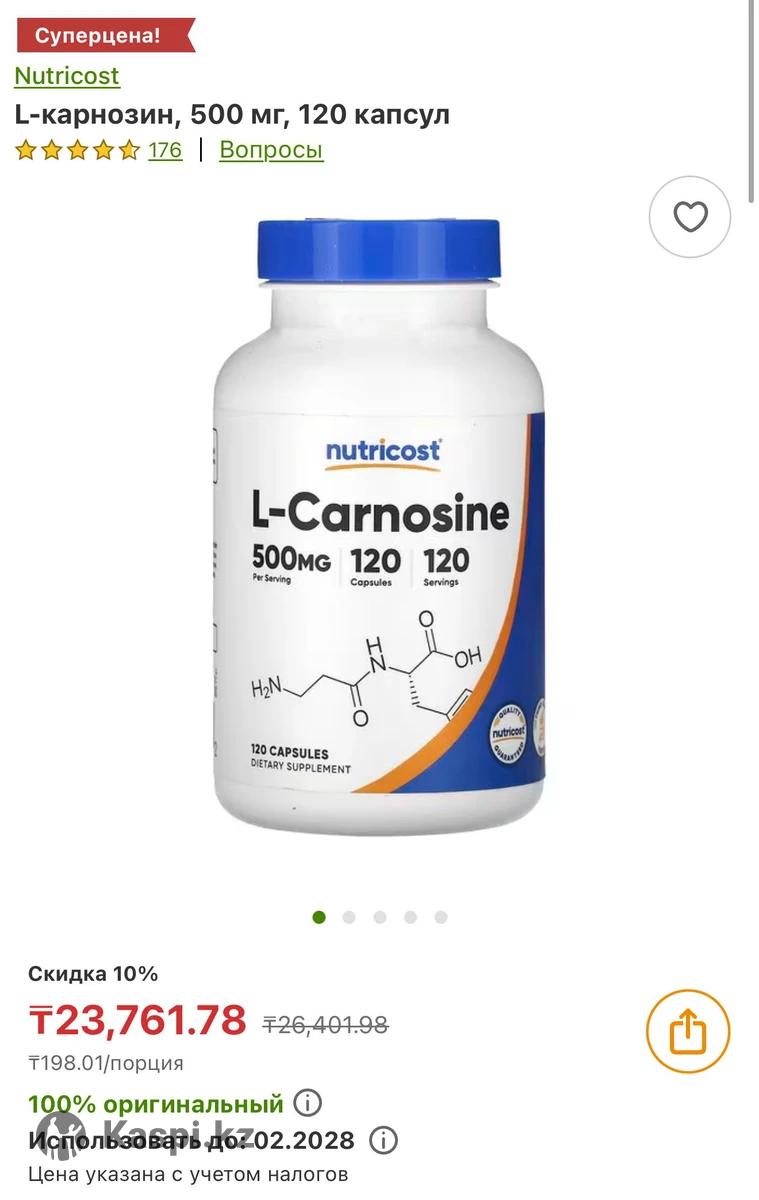
Task: Open the 176 reviews link
Action: point(165,150)
